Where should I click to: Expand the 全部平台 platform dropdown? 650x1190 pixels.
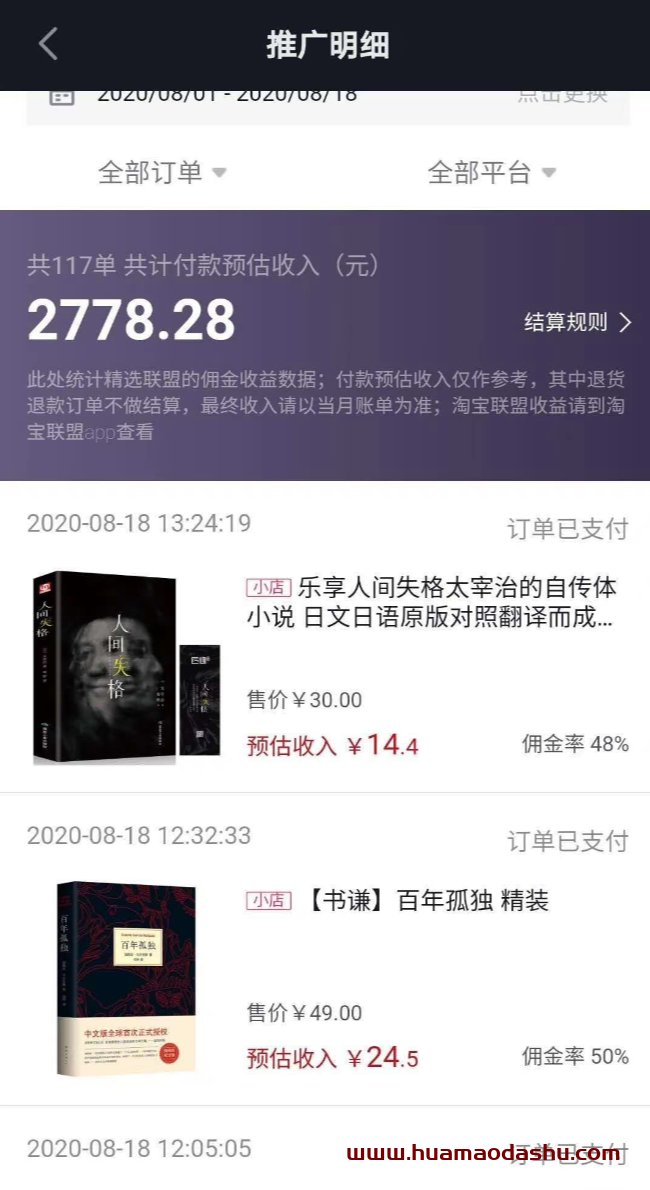(491, 172)
